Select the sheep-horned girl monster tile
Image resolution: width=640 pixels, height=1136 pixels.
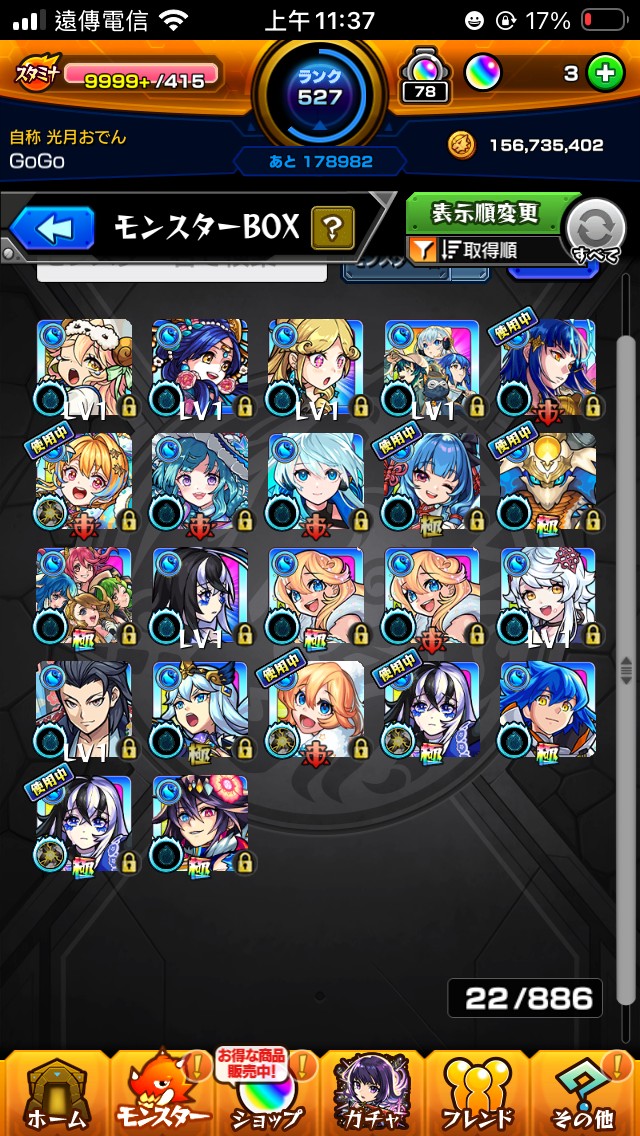point(84,367)
